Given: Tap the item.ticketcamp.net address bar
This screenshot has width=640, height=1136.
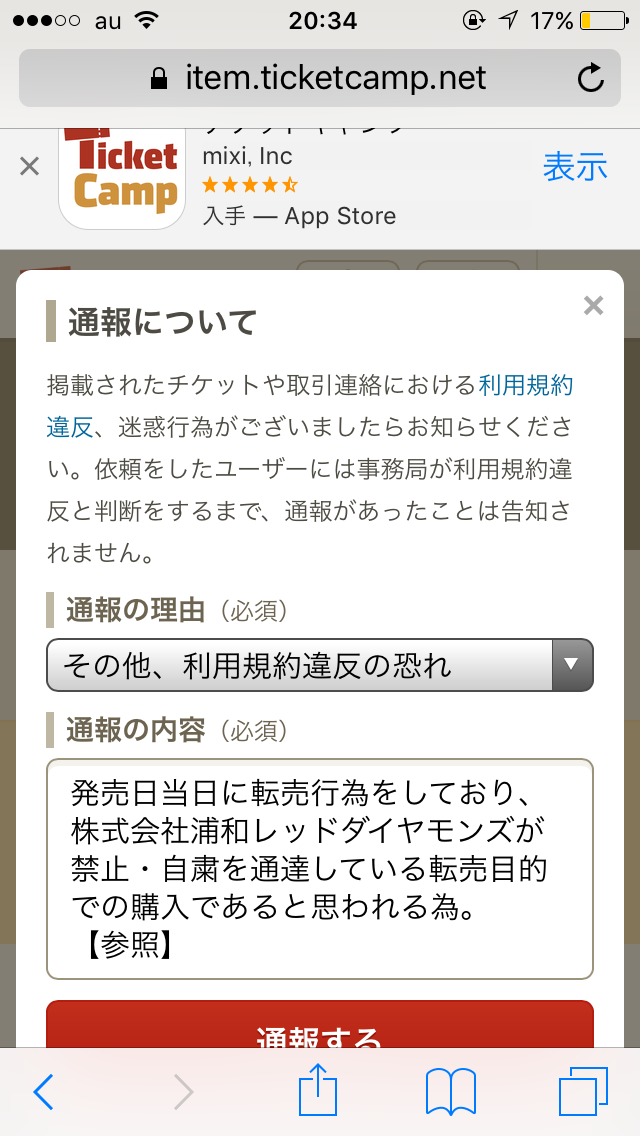Looking at the screenshot, I should point(318,78).
